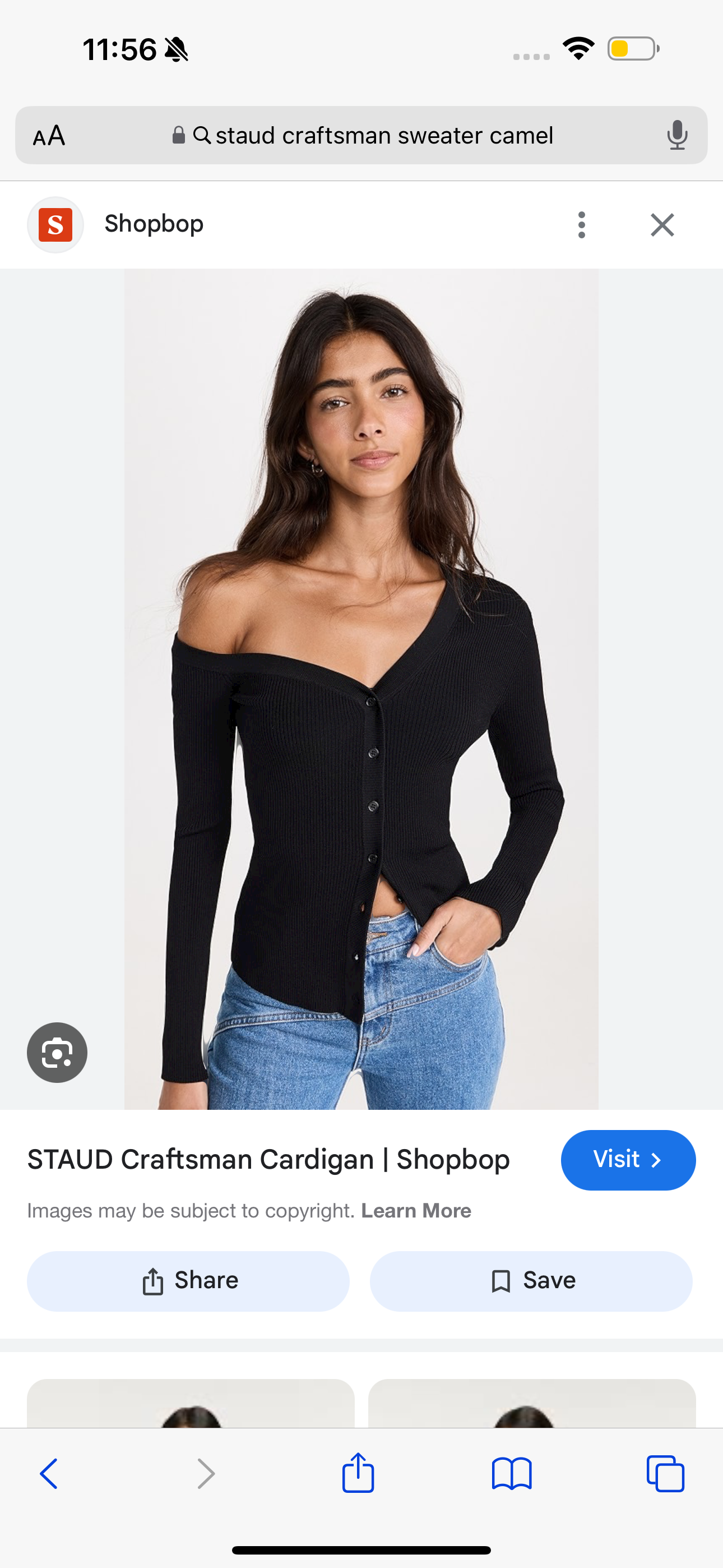Close the Shopbop image viewer
This screenshot has height=1568, width=723.
pyautogui.click(x=661, y=225)
